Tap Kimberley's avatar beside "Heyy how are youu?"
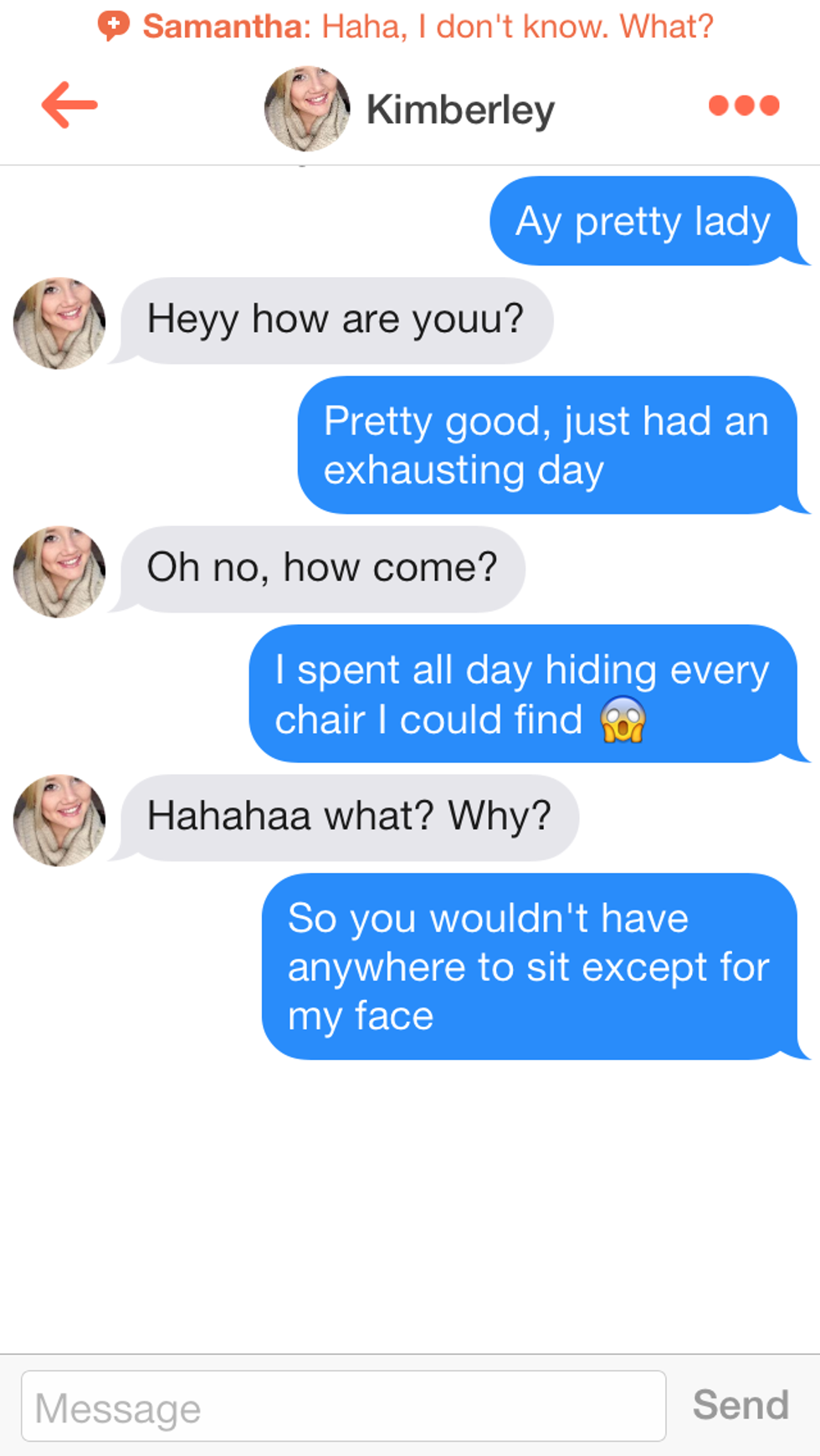 tap(59, 323)
